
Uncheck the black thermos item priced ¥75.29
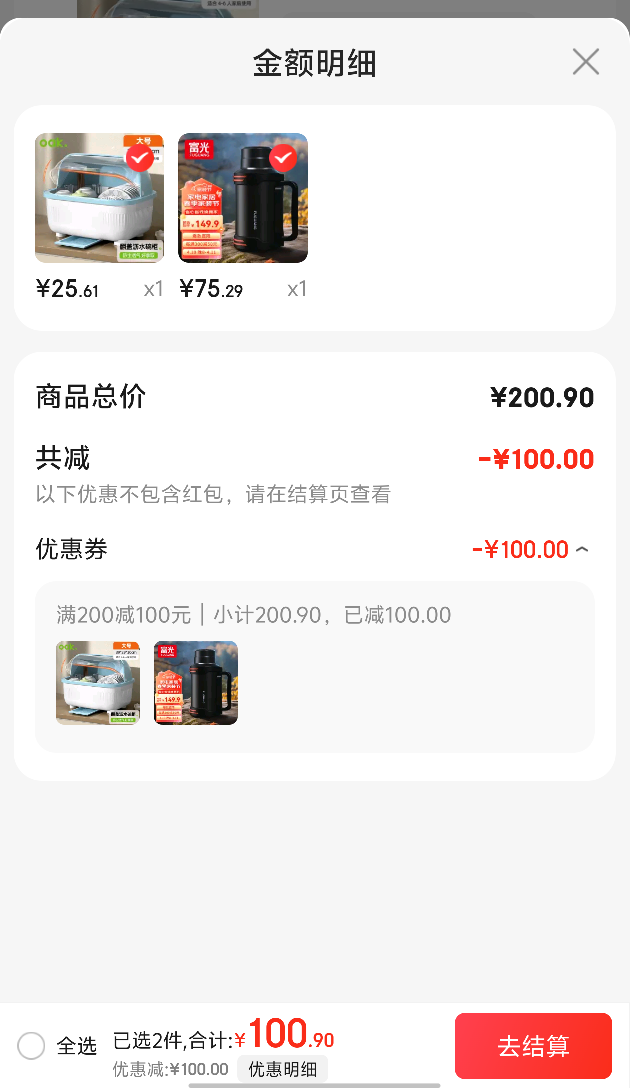(283, 158)
